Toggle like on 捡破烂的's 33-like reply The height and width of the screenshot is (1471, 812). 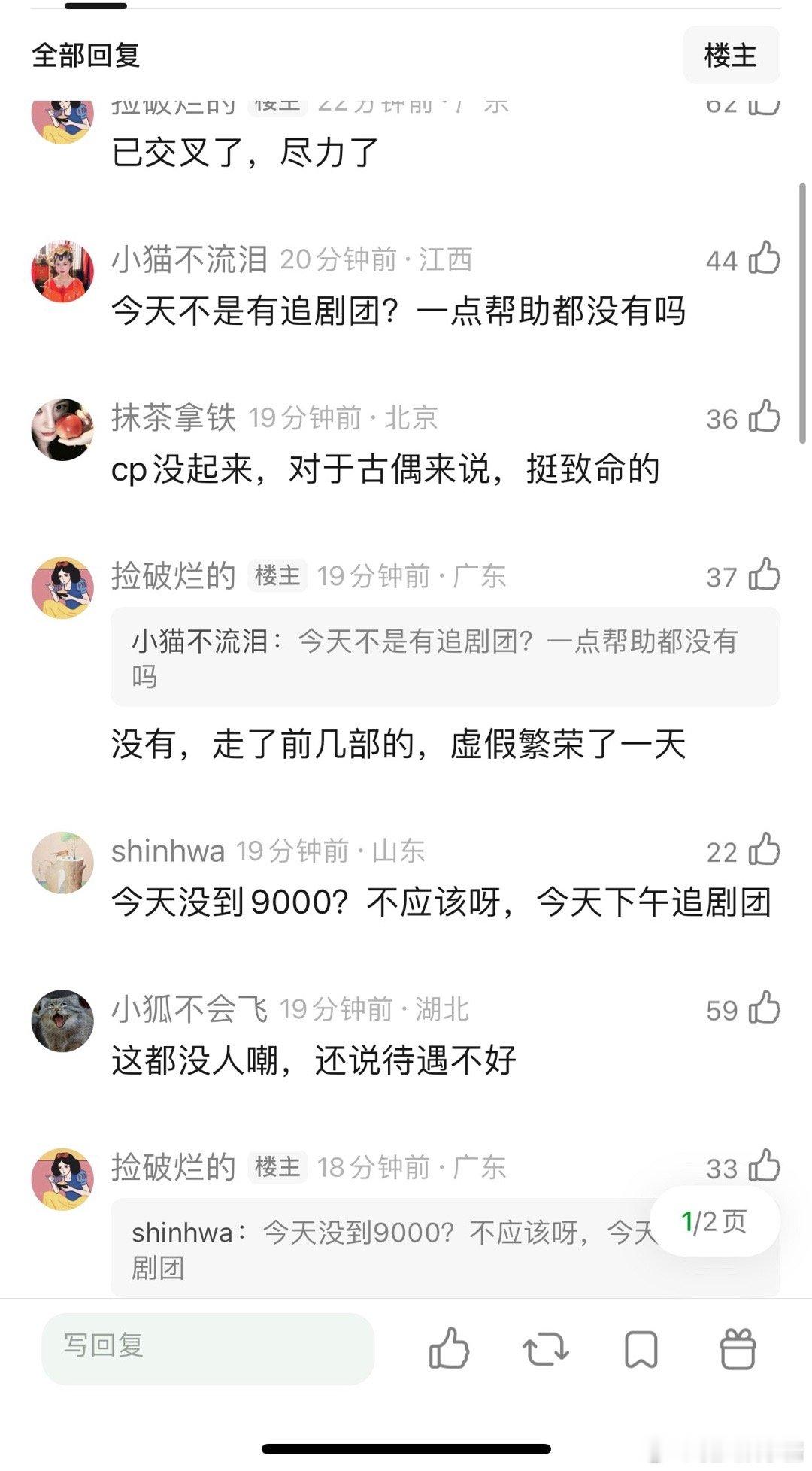click(x=765, y=1168)
